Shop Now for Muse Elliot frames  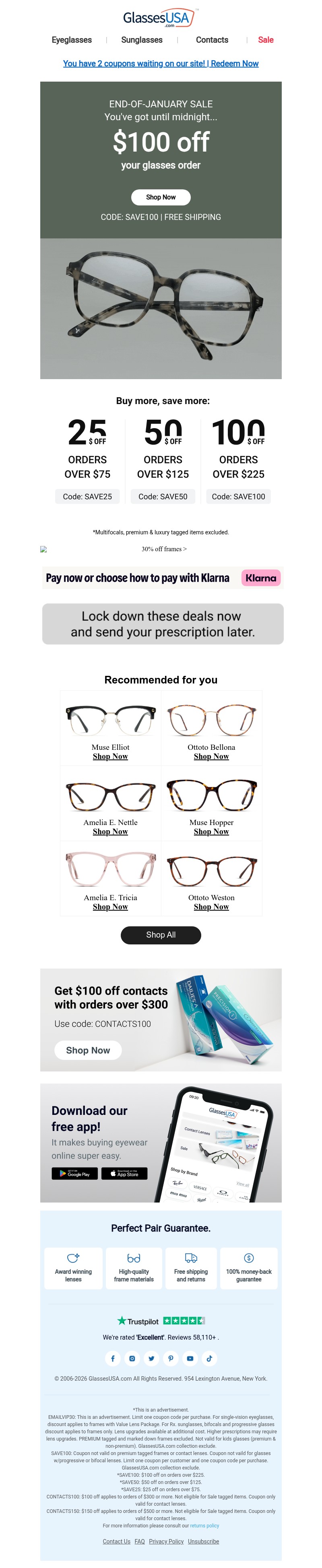pyautogui.click(x=110, y=757)
